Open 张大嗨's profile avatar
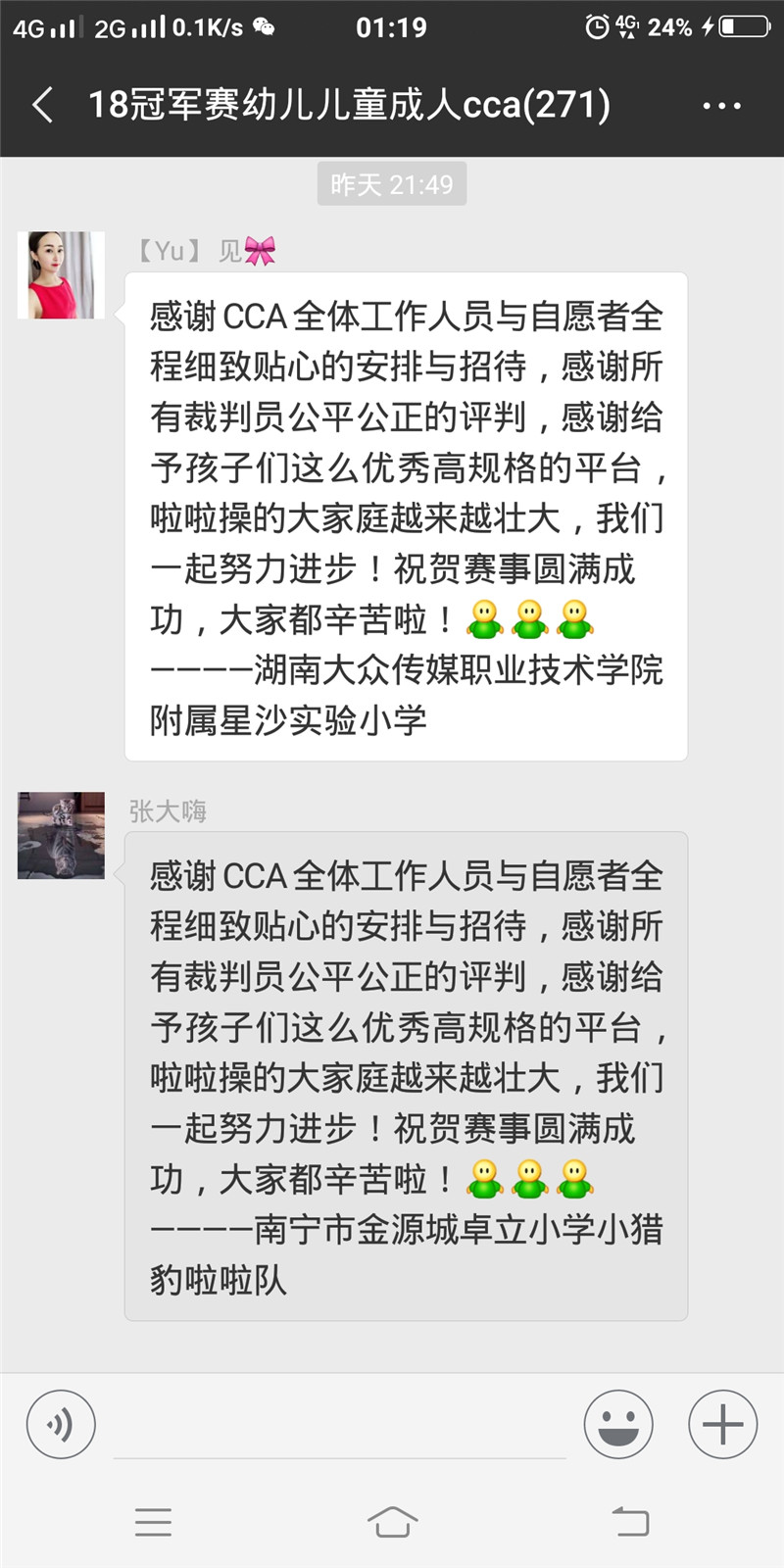 (61, 835)
